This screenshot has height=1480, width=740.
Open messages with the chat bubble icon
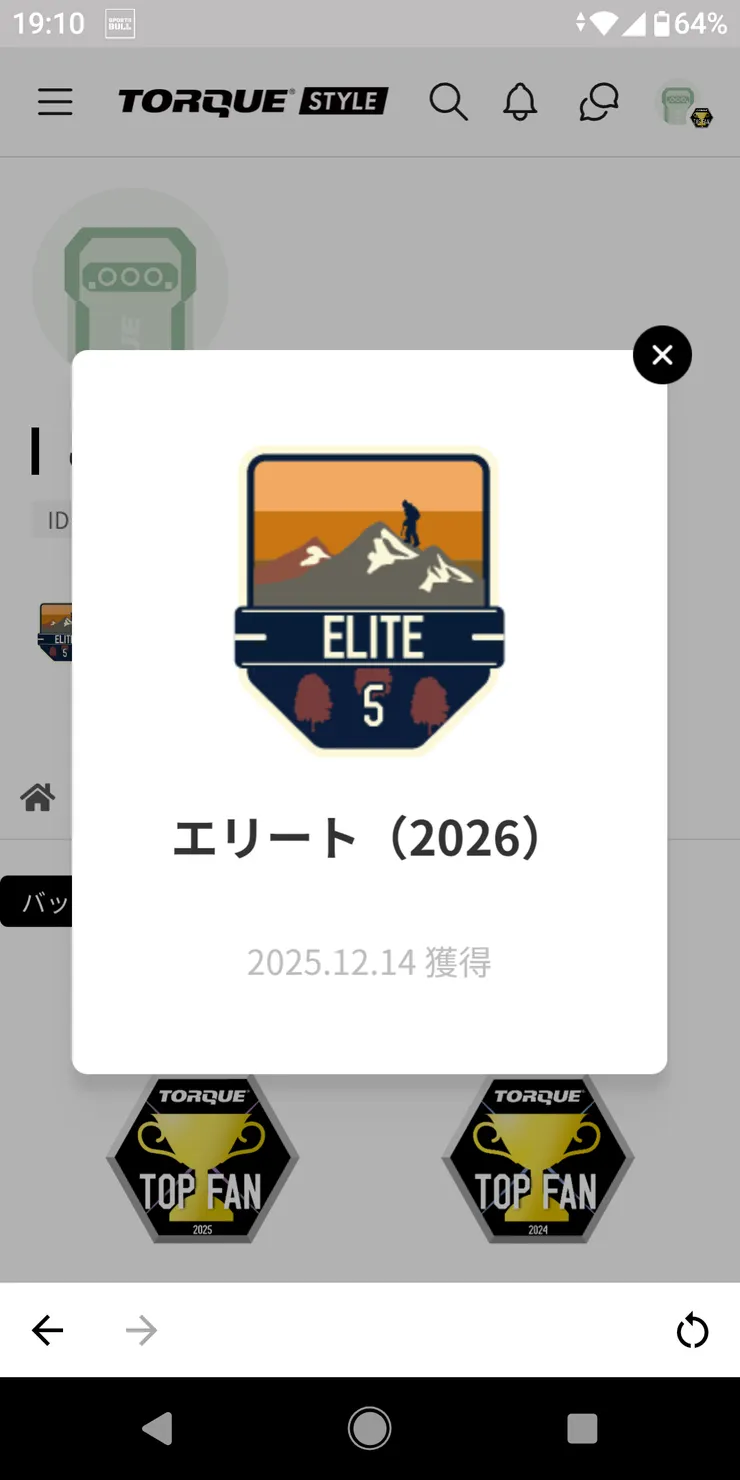[598, 101]
